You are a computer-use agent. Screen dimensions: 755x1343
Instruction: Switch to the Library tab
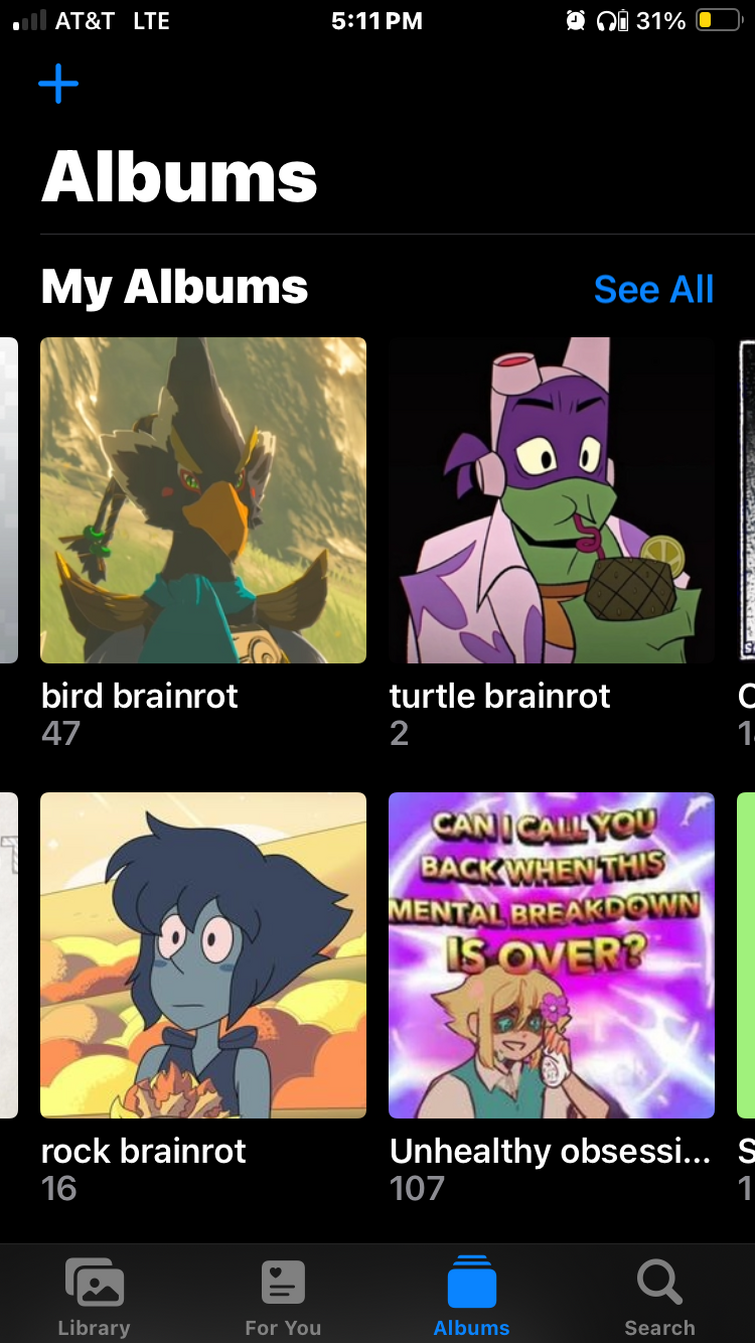click(x=94, y=1296)
